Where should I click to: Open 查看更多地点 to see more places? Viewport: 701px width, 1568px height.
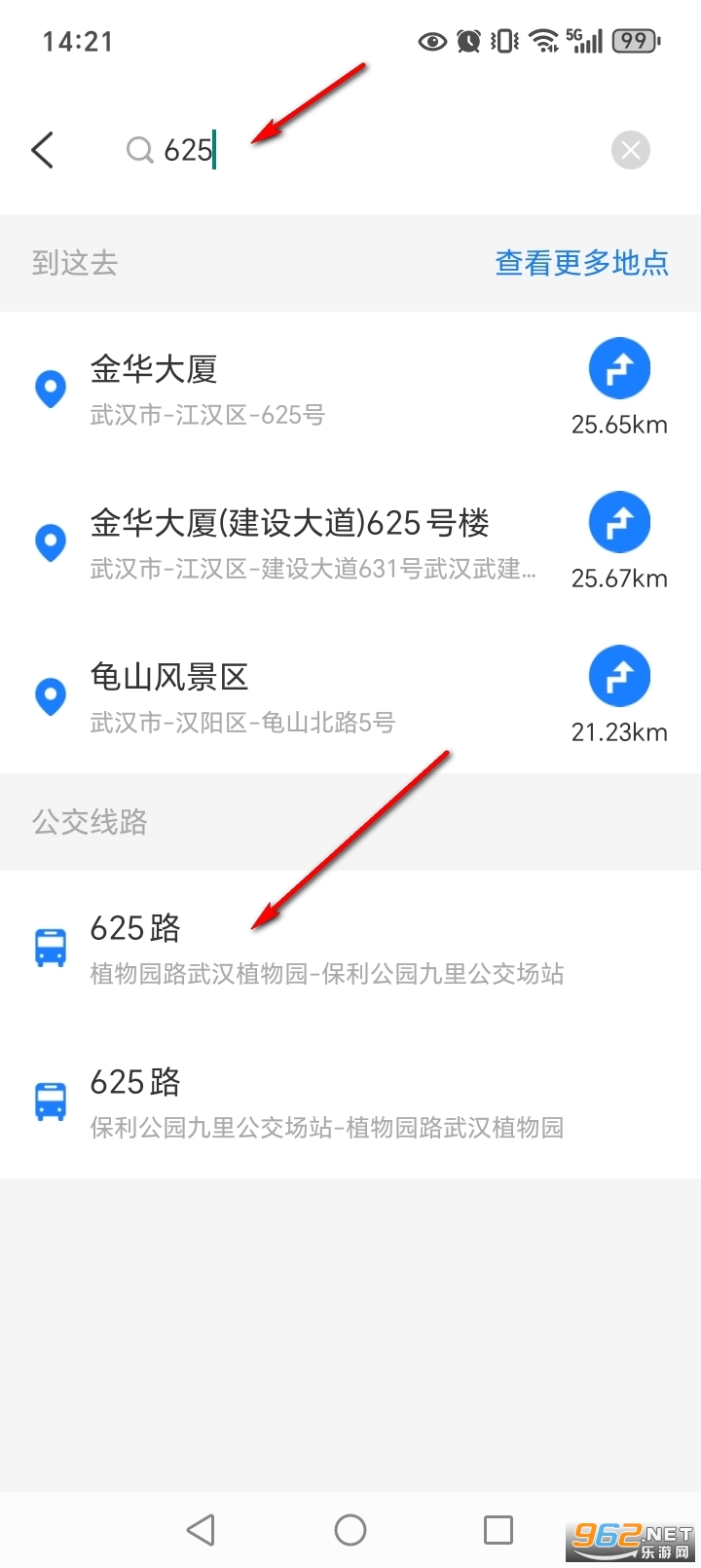[x=581, y=263]
